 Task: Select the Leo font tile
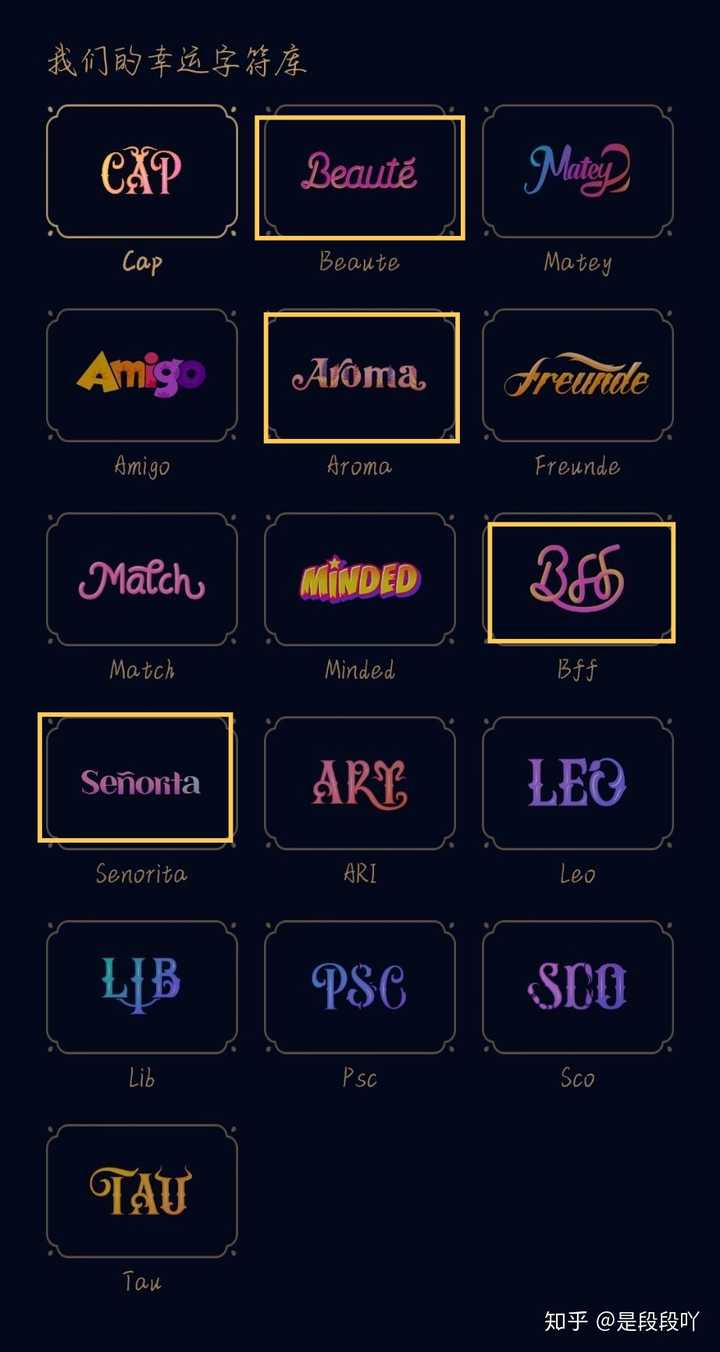click(x=577, y=784)
